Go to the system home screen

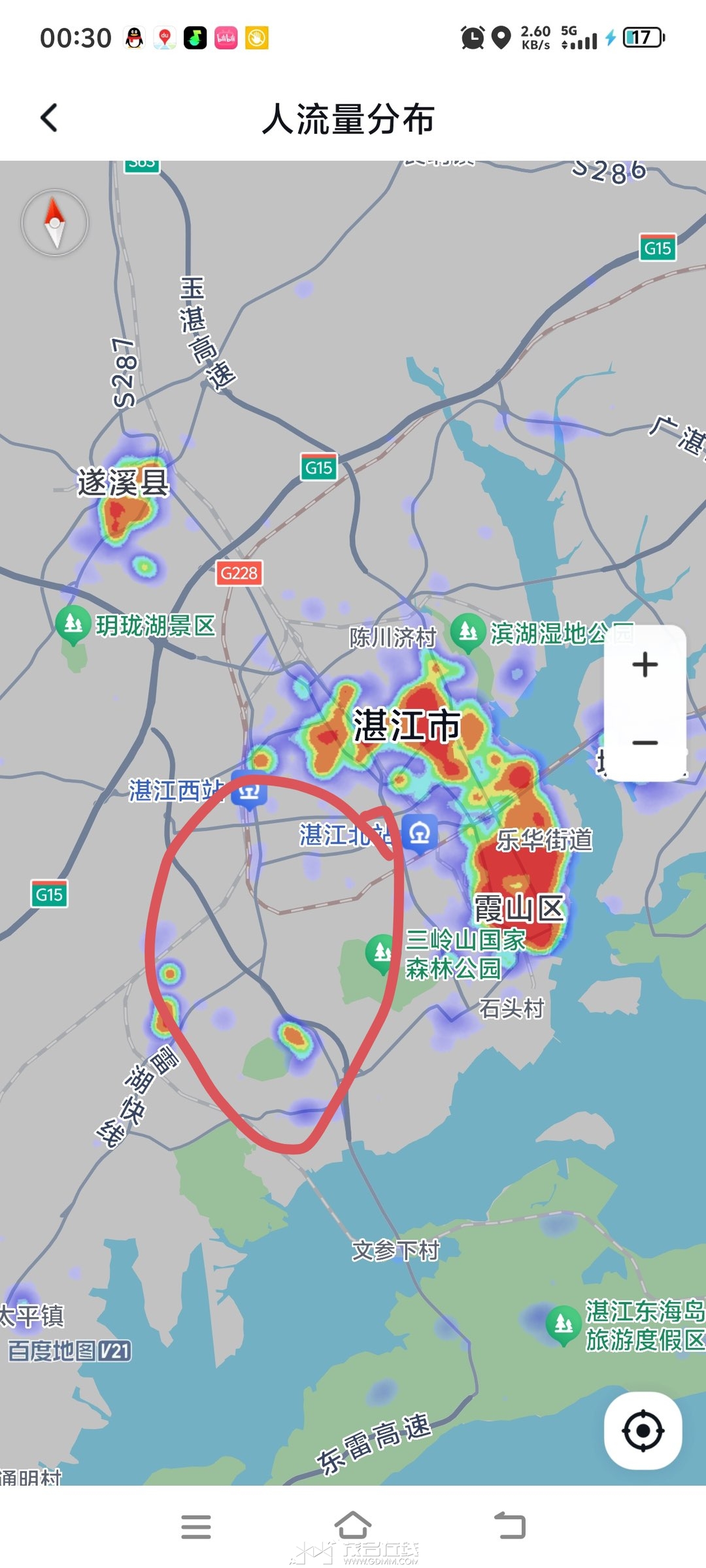tap(353, 1526)
